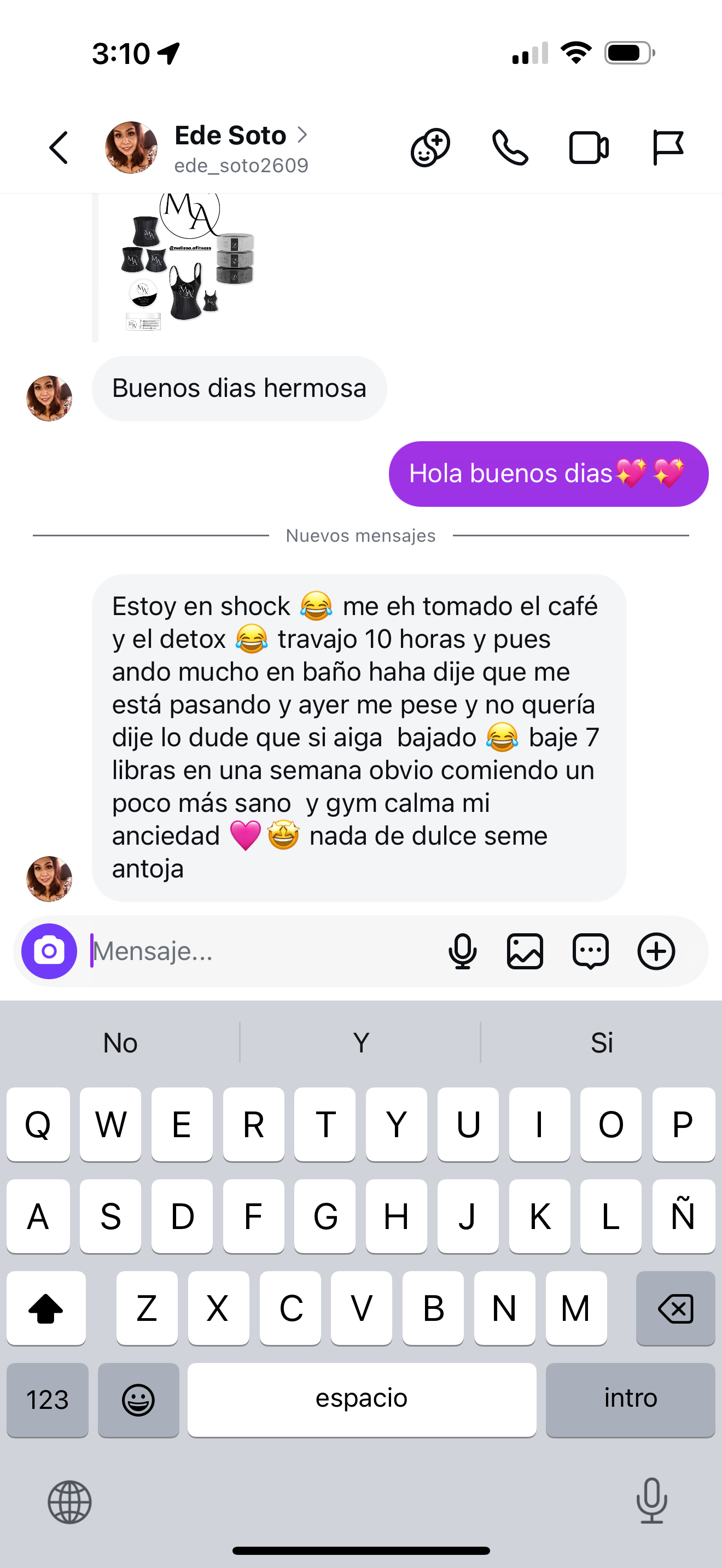Open the stickers and GIFs icon

(x=591, y=951)
